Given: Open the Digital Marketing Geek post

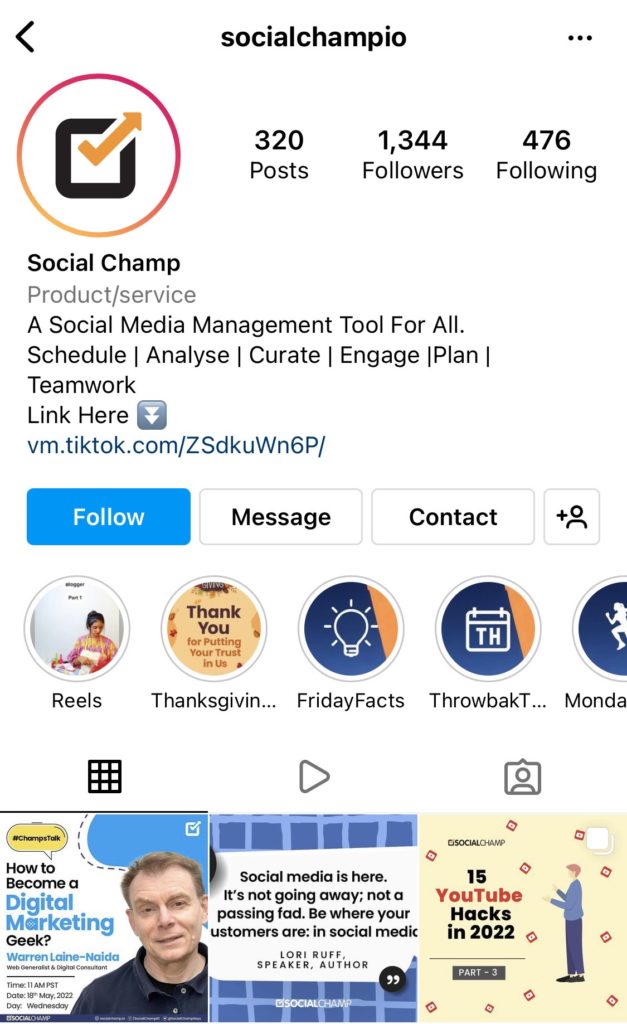Looking at the screenshot, I should 104,917.
